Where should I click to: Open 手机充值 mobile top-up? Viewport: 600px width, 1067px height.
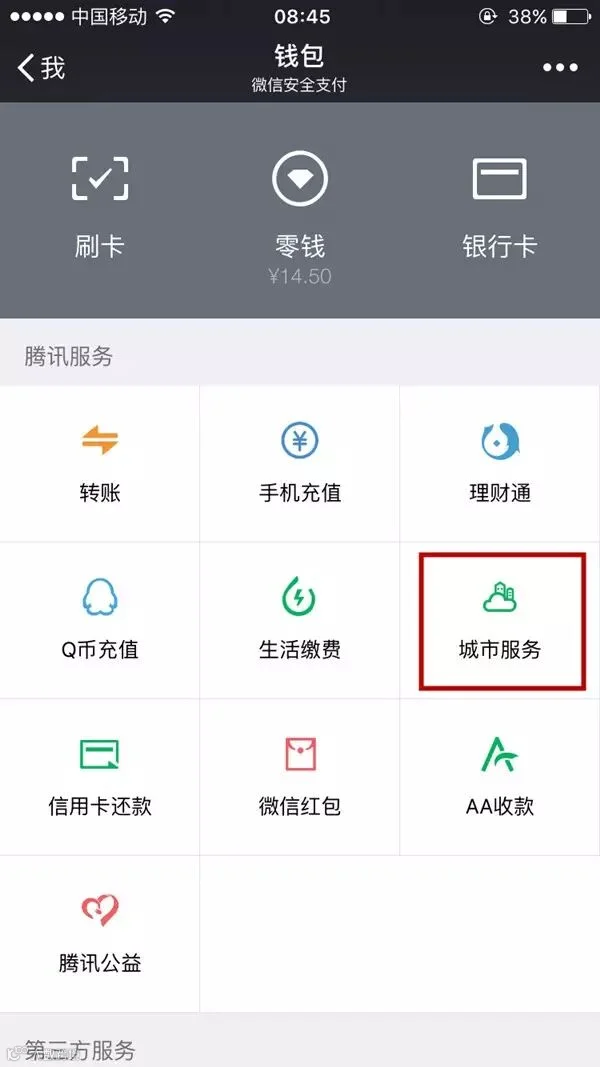coord(299,463)
